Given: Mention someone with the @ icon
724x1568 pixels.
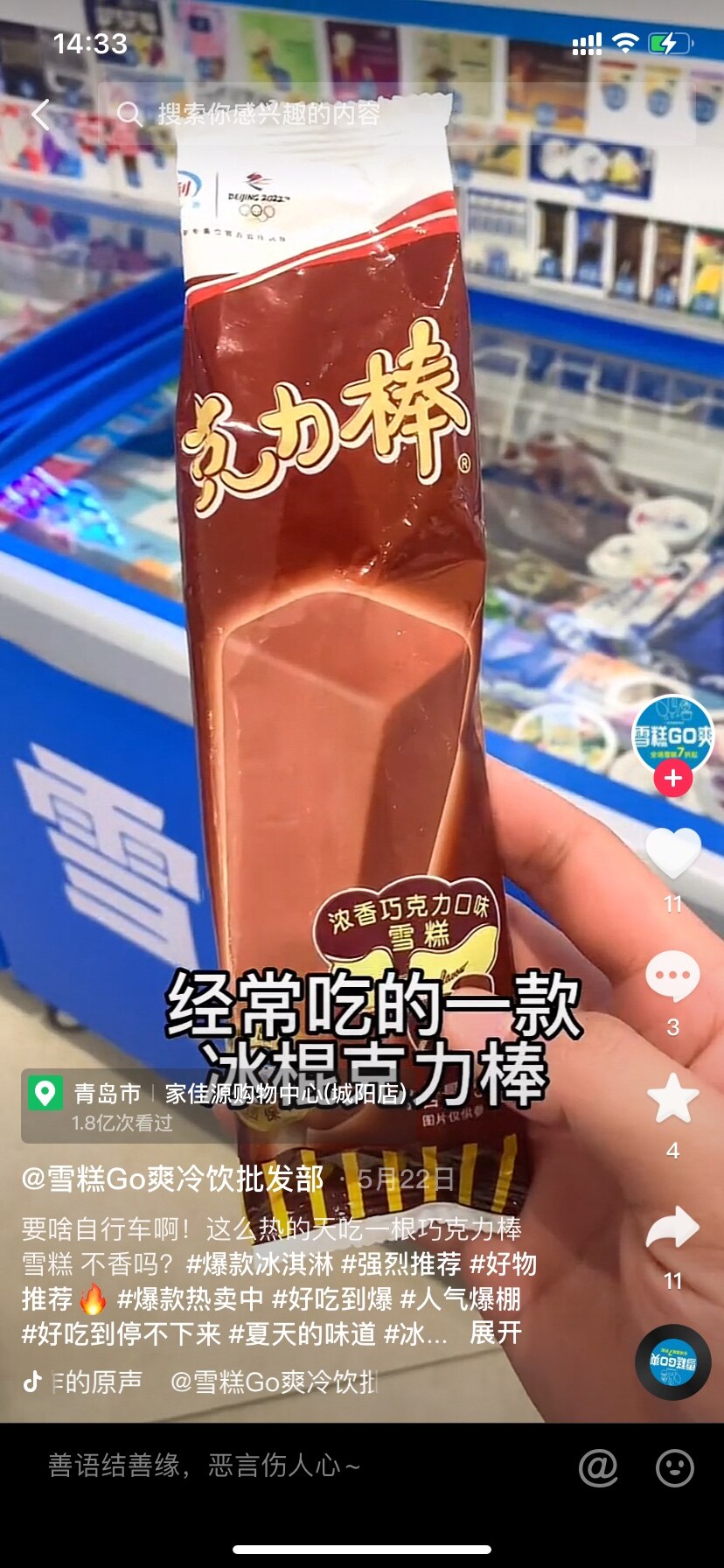Looking at the screenshot, I should (x=598, y=1467).
